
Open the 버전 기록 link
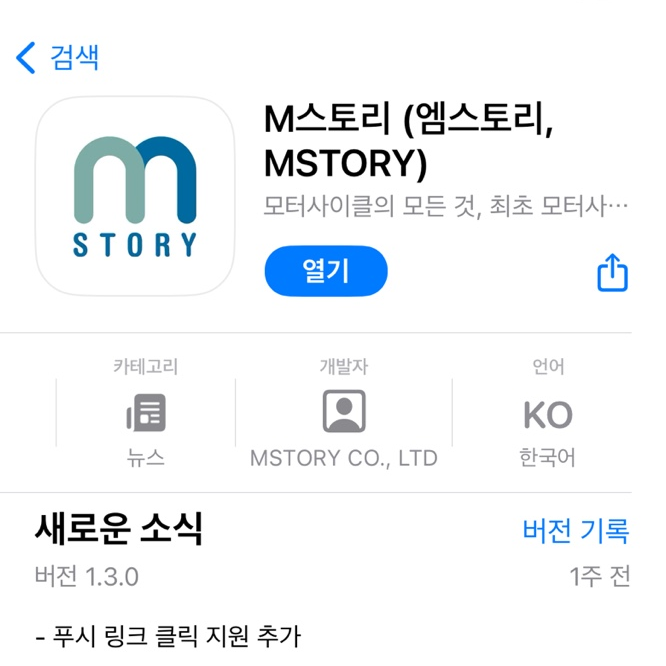(x=575, y=530)
